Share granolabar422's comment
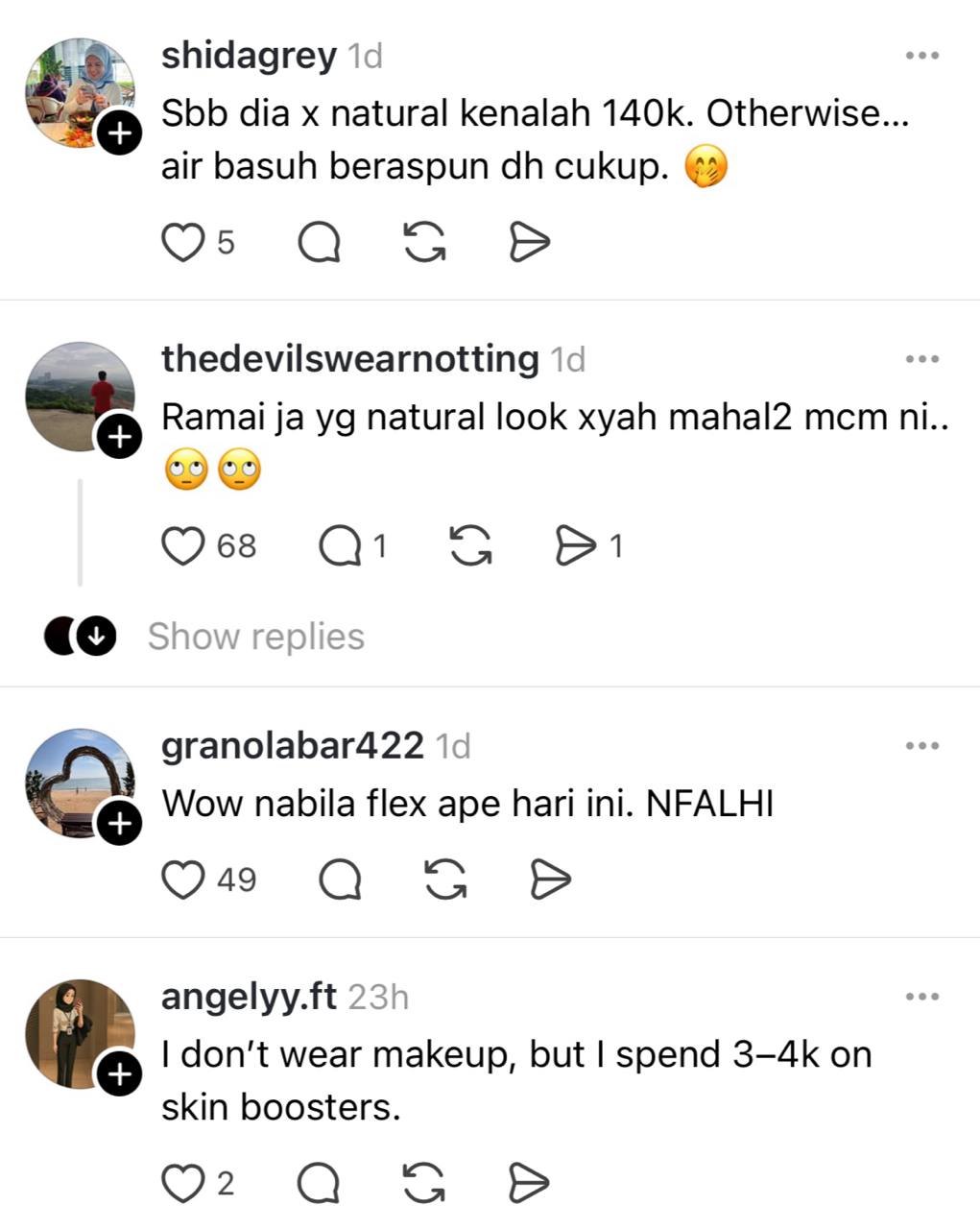The image size is (980, 1229). click(550, 879)
